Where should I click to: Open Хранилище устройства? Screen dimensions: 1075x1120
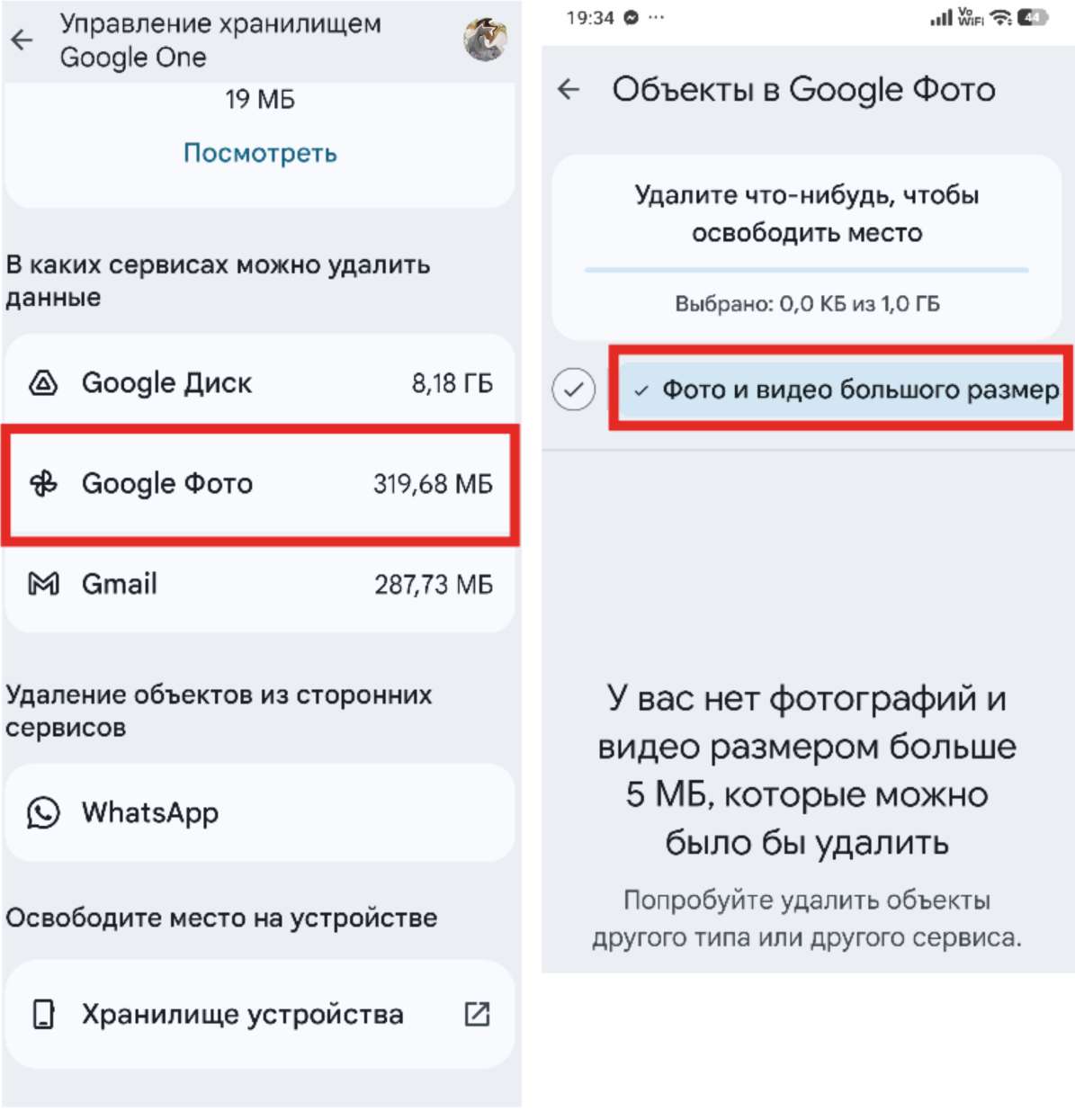pos(260,1015)
